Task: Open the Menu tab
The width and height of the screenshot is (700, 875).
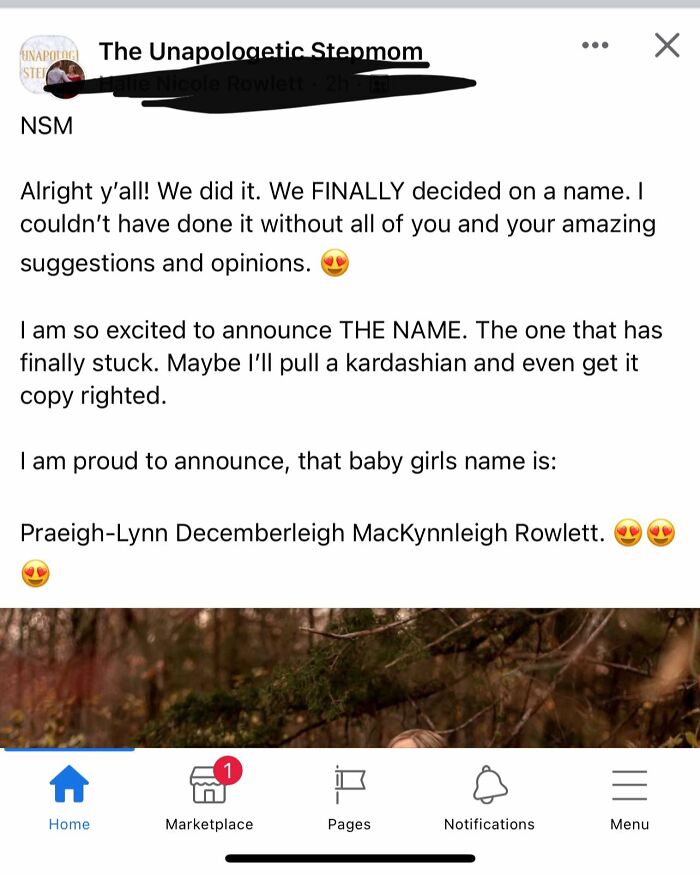Action: [x=629, y=797]
